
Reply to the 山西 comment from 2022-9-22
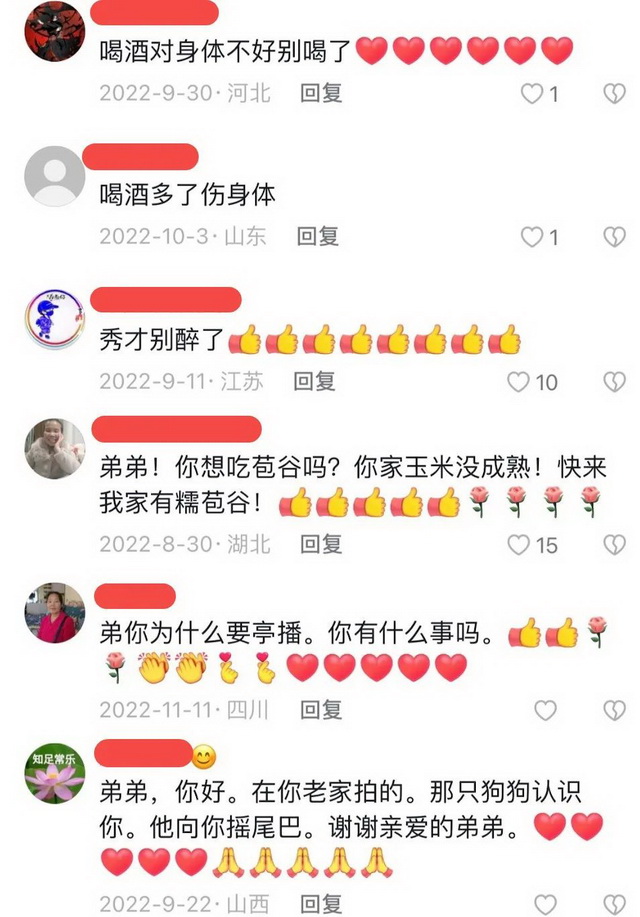point(322,904)
